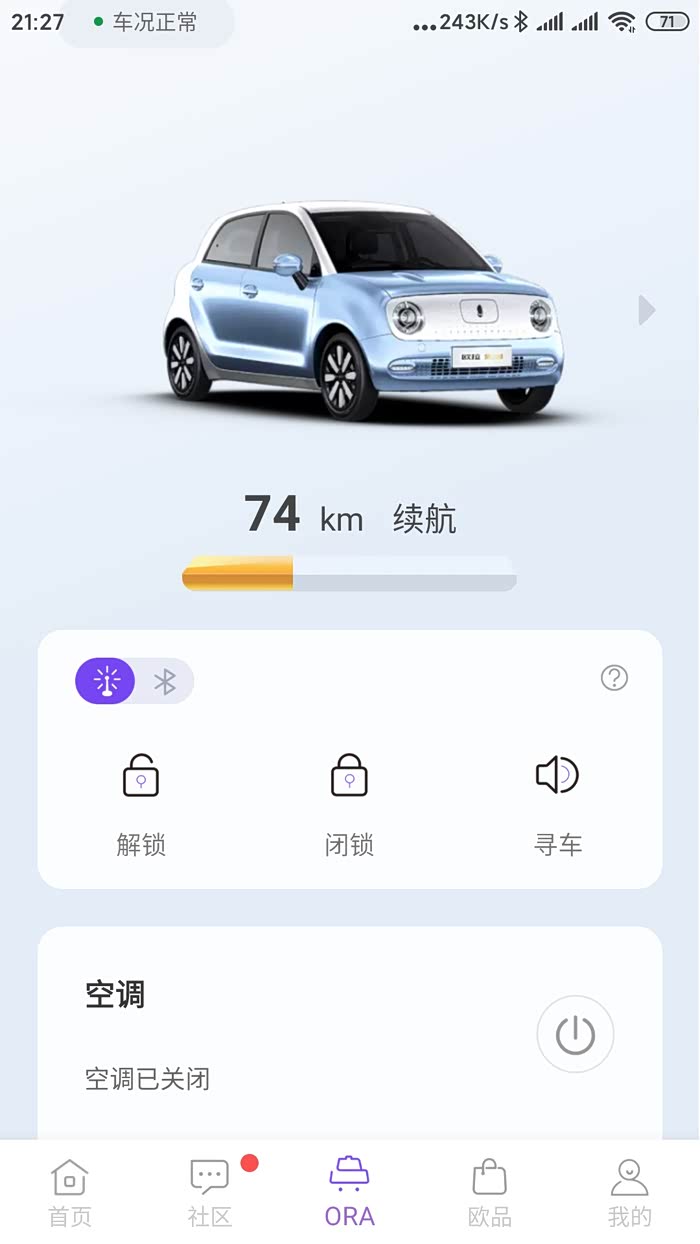Open the 社区 tab
700x1244 pixels.
210,1192
